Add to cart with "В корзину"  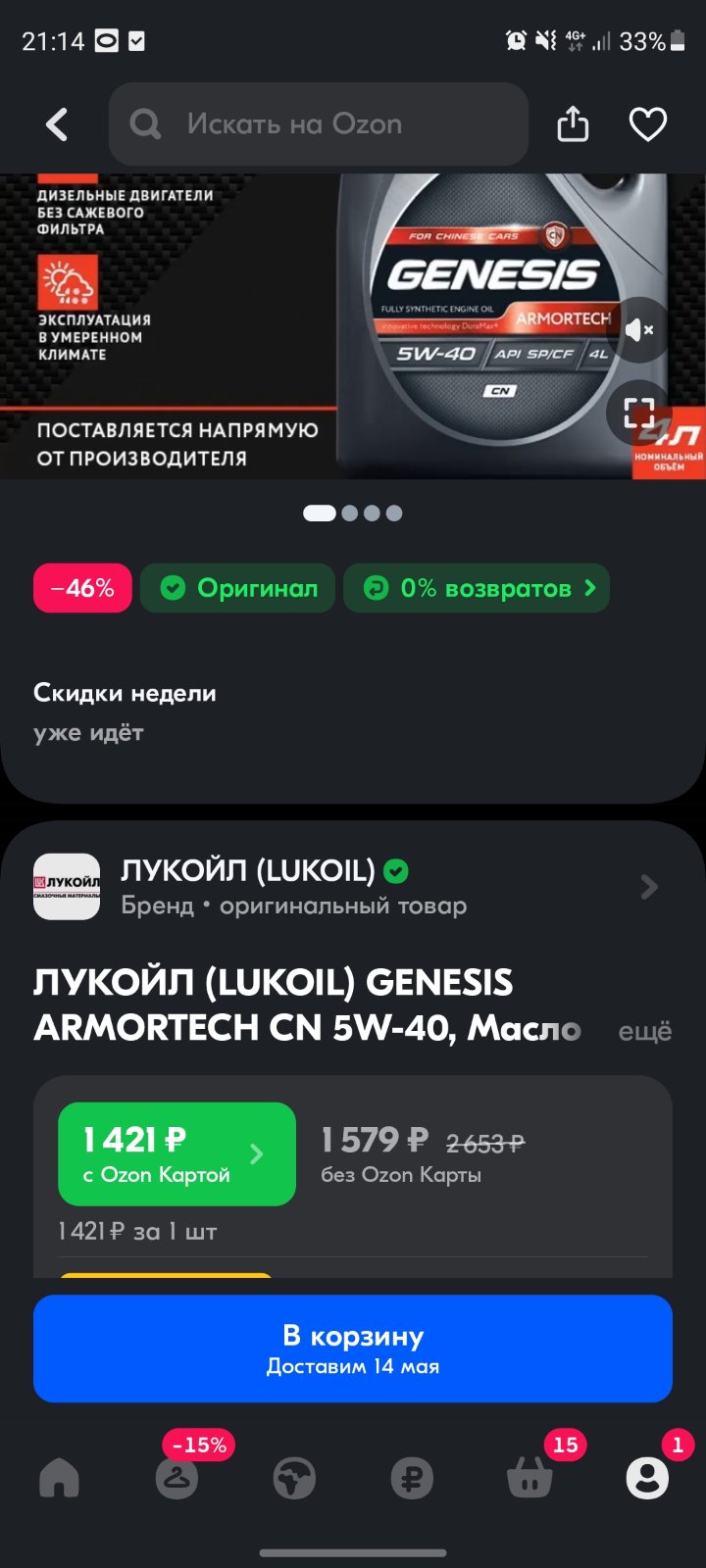pyautogui.click(x=353, y=1348)
